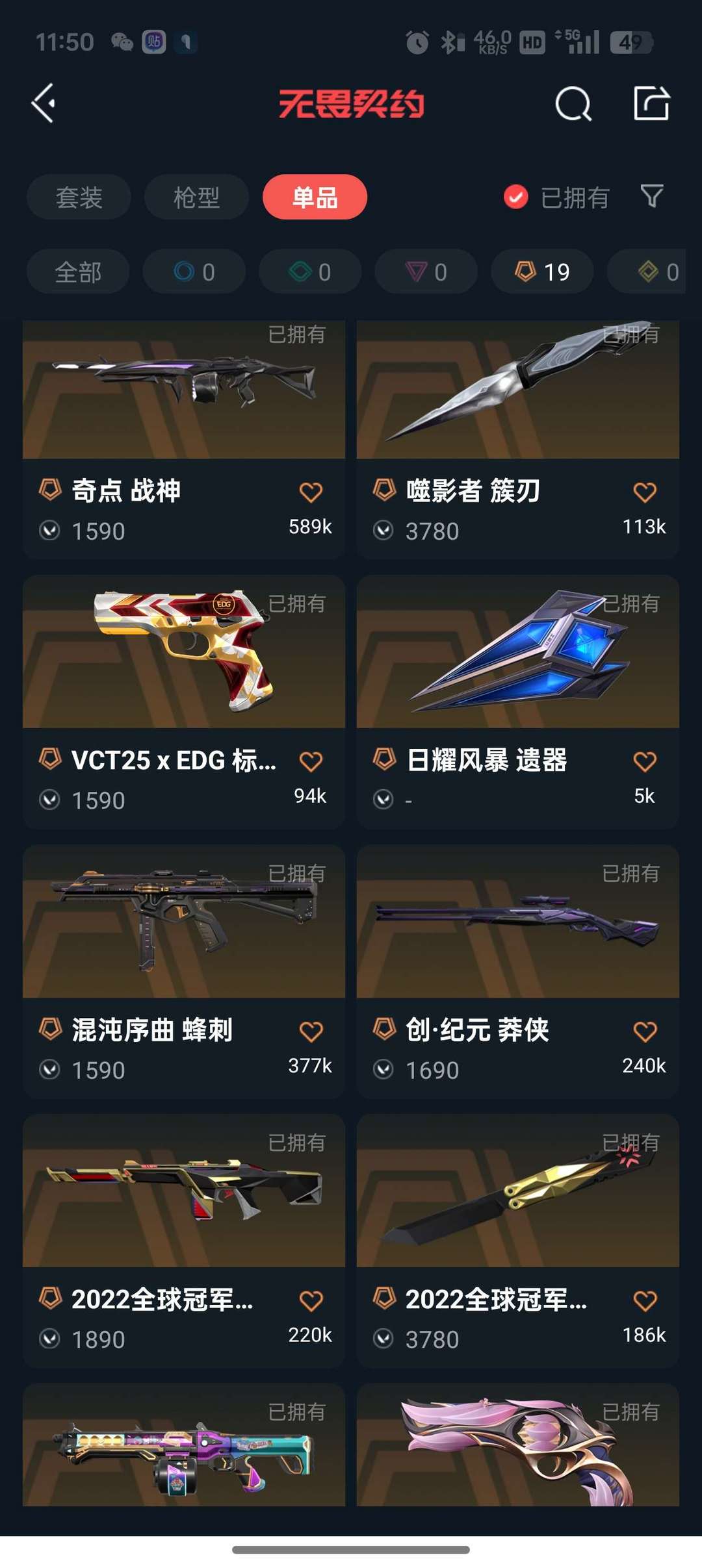Tap the back arrow icon
Image resolution: width=702 pixels, height=1568 pixels.
coord(43,104)
